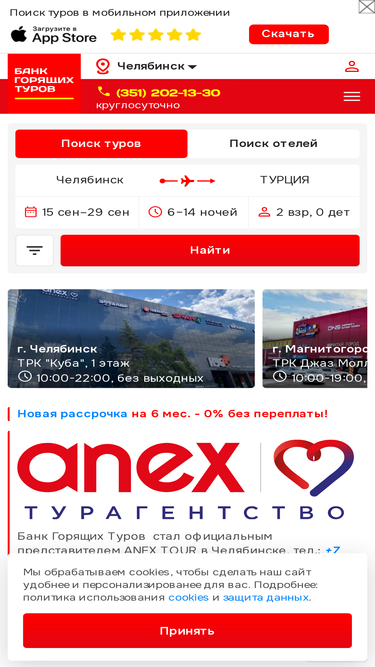
Task: Change departure city Челябинск in search form
Action: (90, 180)
